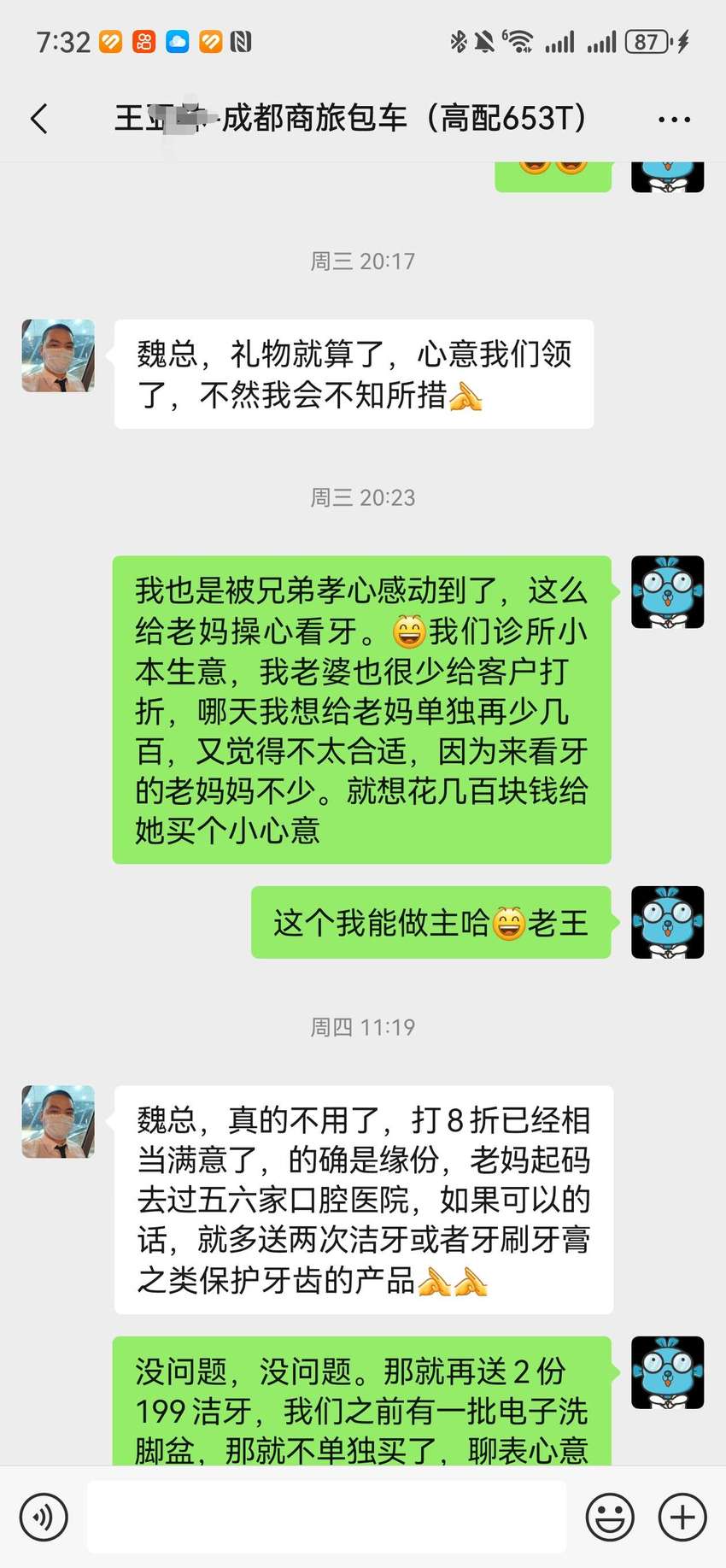
Task: Open the chat overflow menu
Action: [675, 120]
